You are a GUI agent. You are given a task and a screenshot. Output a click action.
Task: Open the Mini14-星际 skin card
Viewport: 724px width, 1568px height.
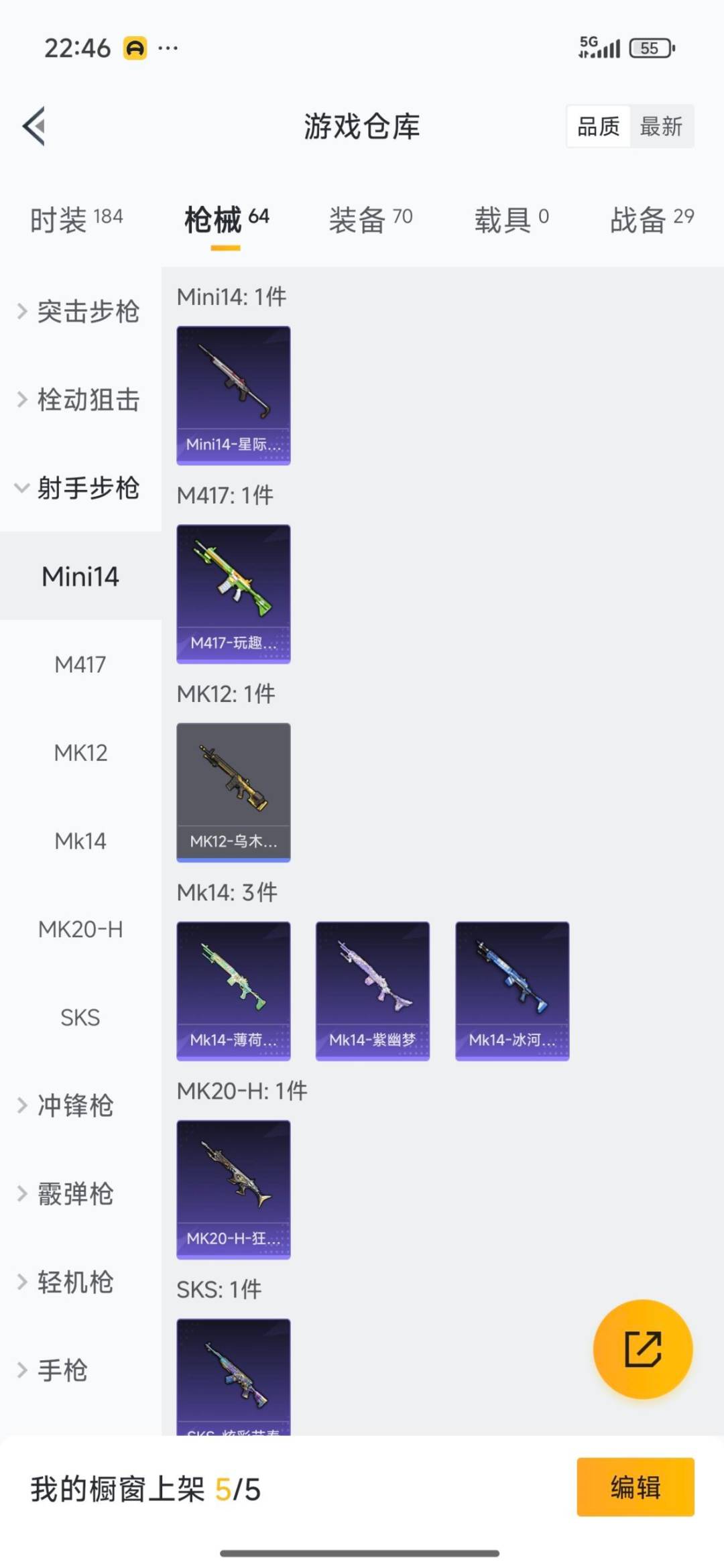(233, 395)
